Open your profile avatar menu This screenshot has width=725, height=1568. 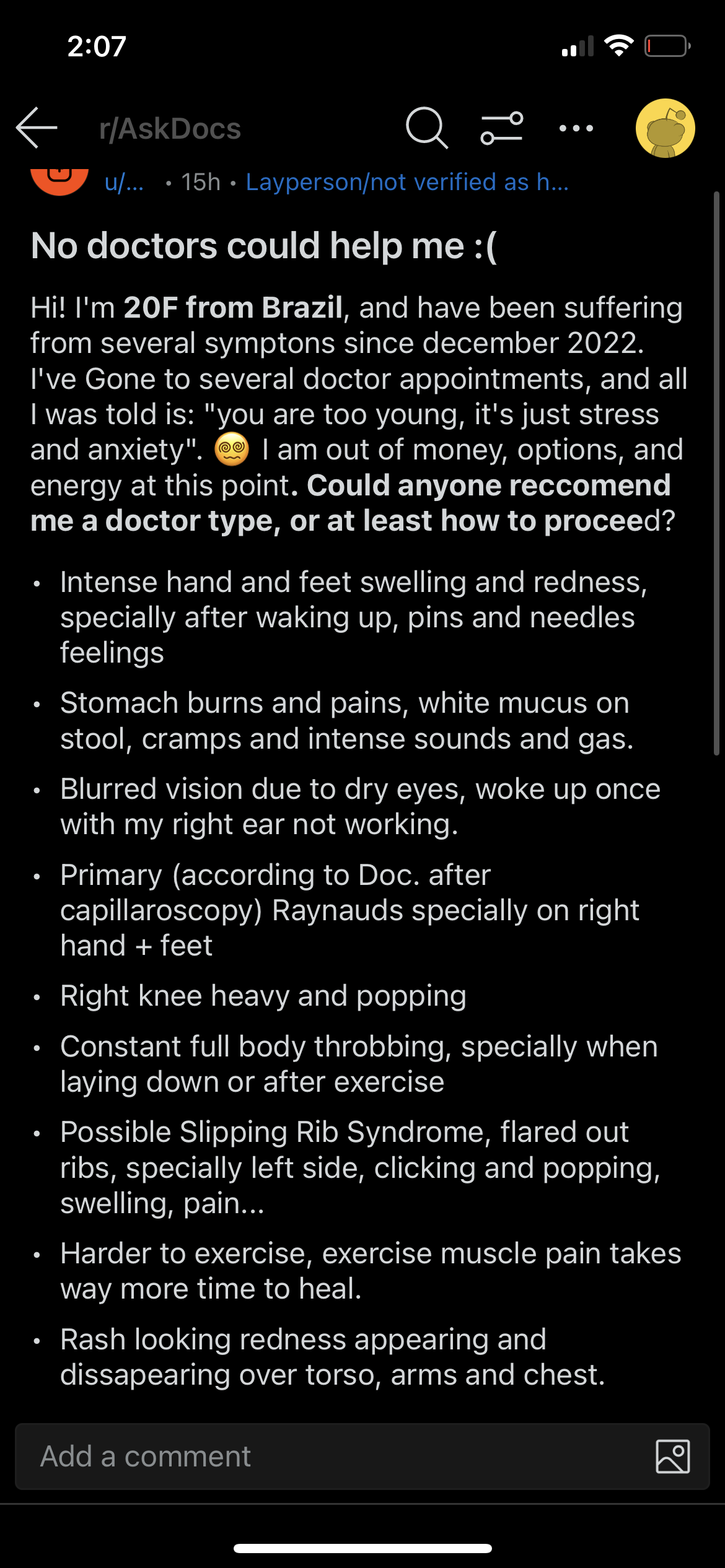click(x=665, y=128)
